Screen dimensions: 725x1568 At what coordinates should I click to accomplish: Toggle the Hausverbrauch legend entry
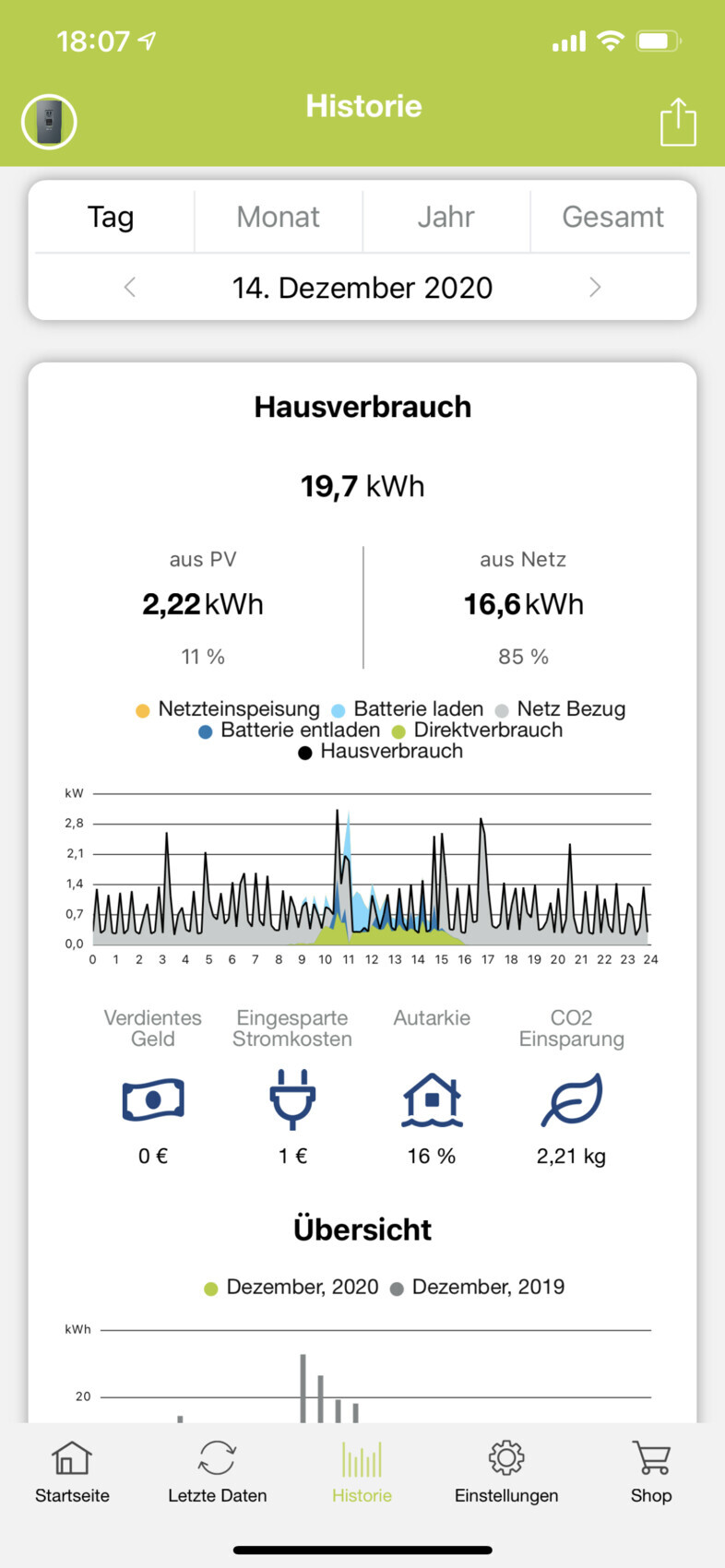[381, 752]
